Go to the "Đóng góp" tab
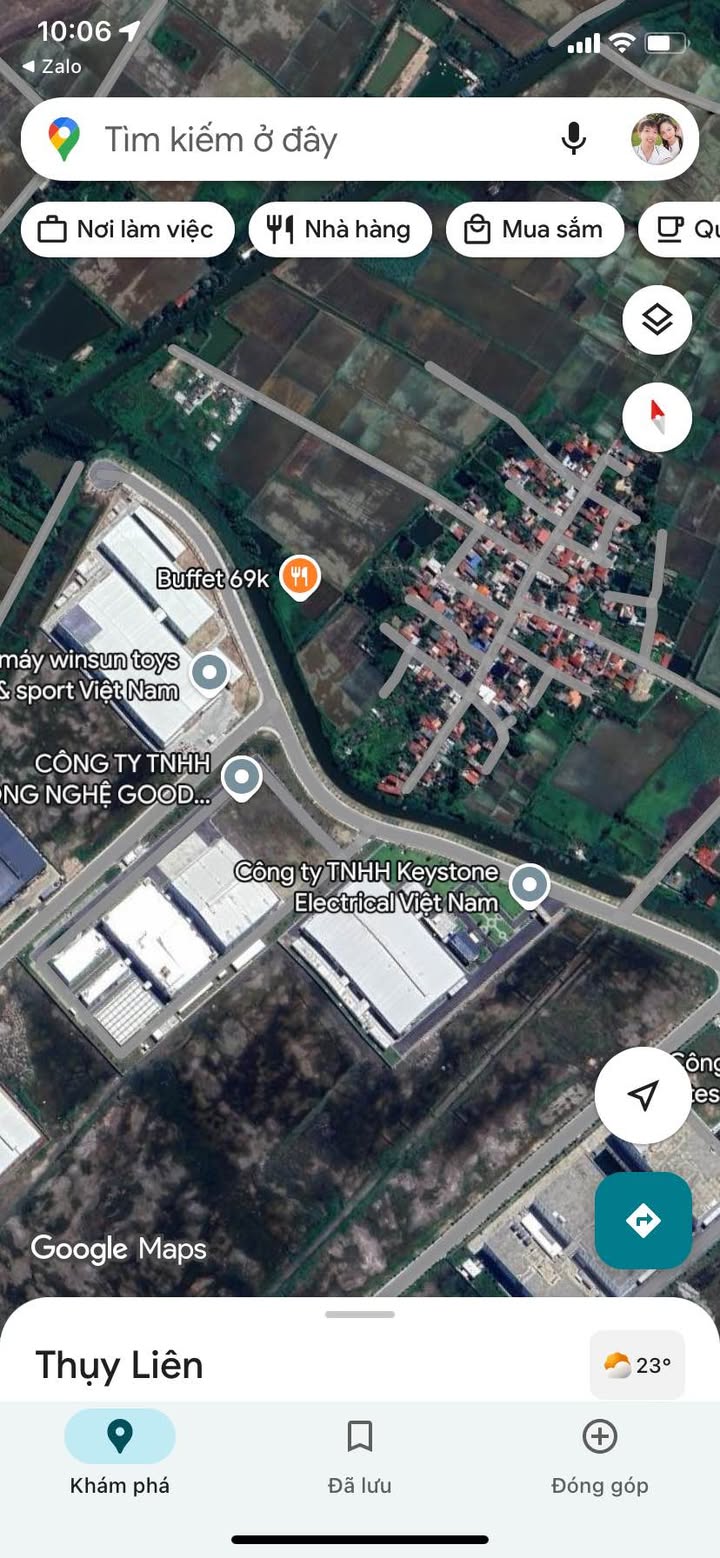Screen dimensions: 720x1558 (599, 1454)
